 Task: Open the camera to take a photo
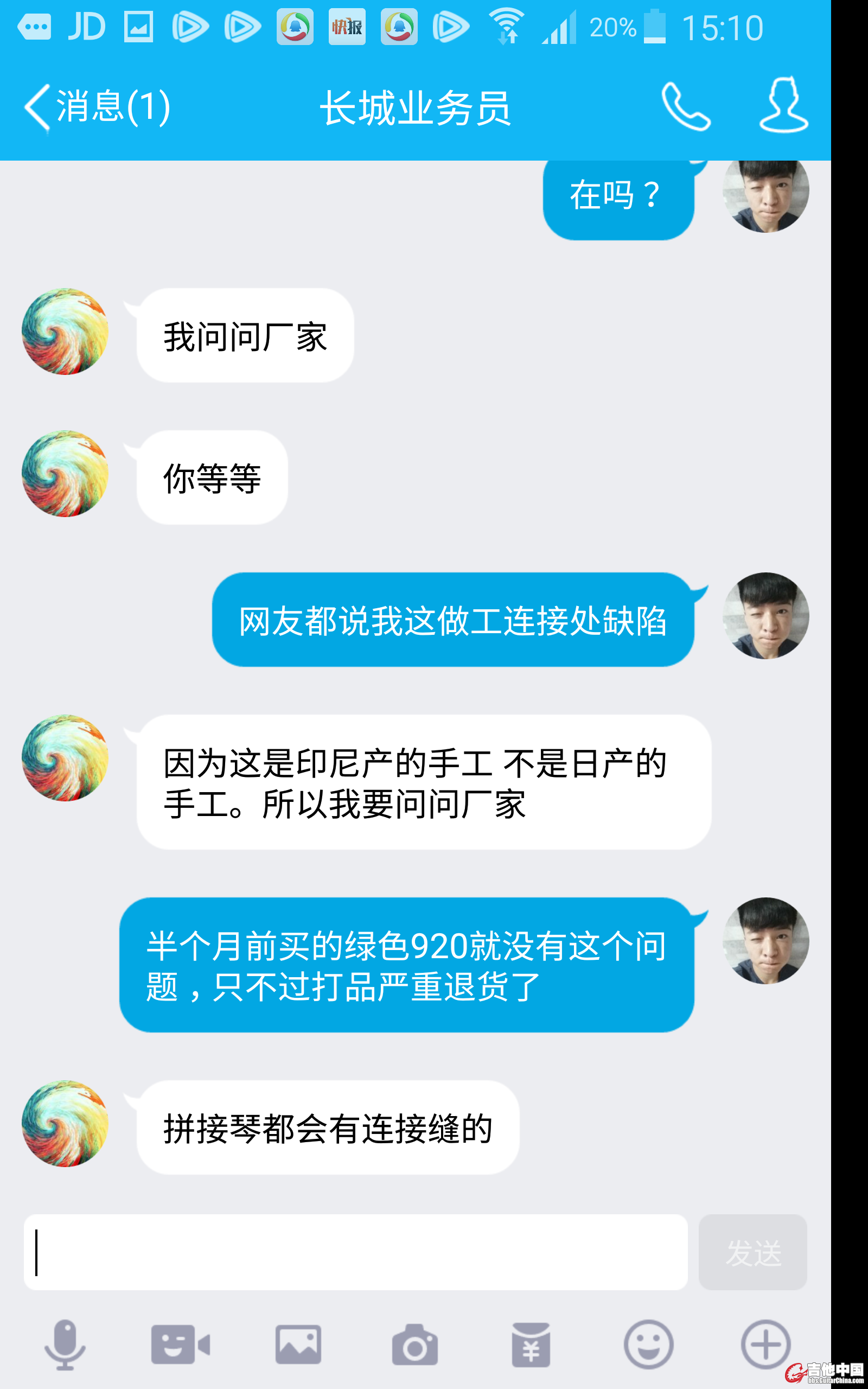coord(414,1345)
